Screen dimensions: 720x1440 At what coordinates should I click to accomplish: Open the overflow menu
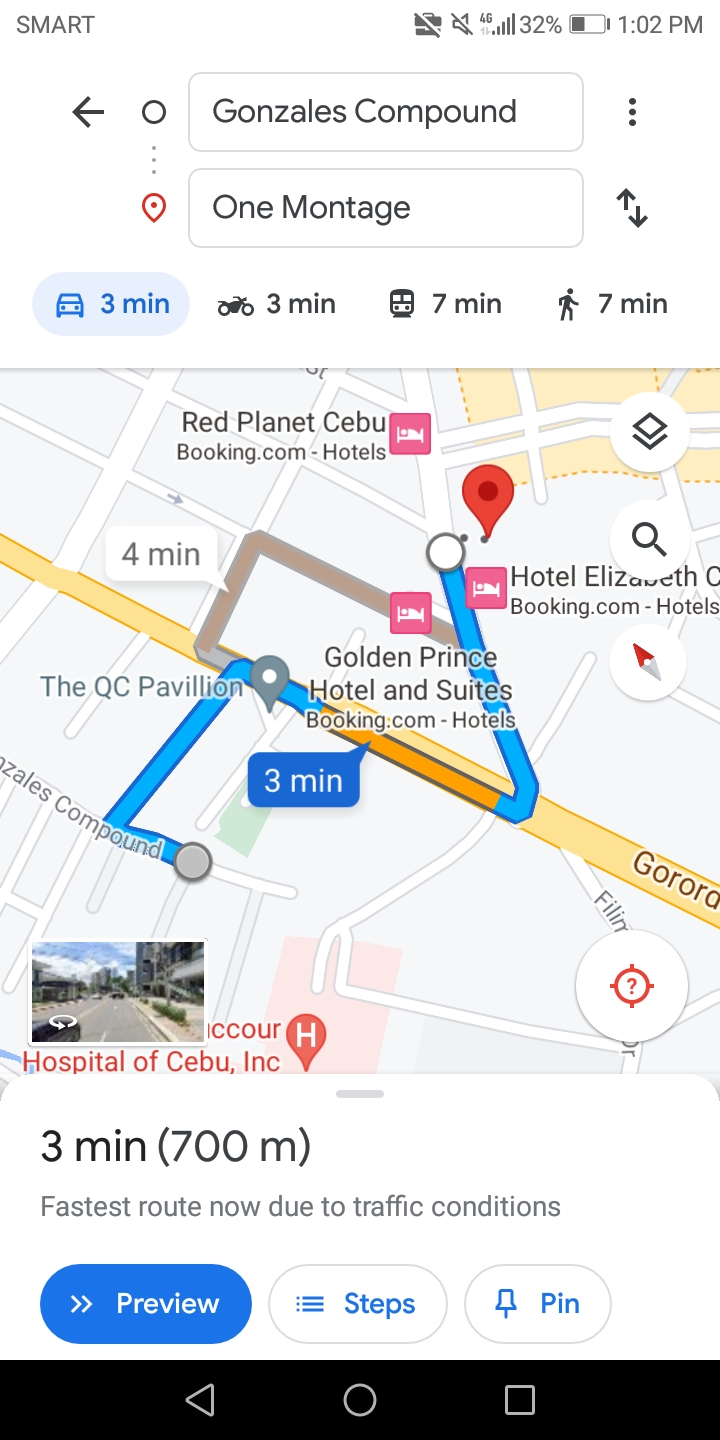point(632,112)
